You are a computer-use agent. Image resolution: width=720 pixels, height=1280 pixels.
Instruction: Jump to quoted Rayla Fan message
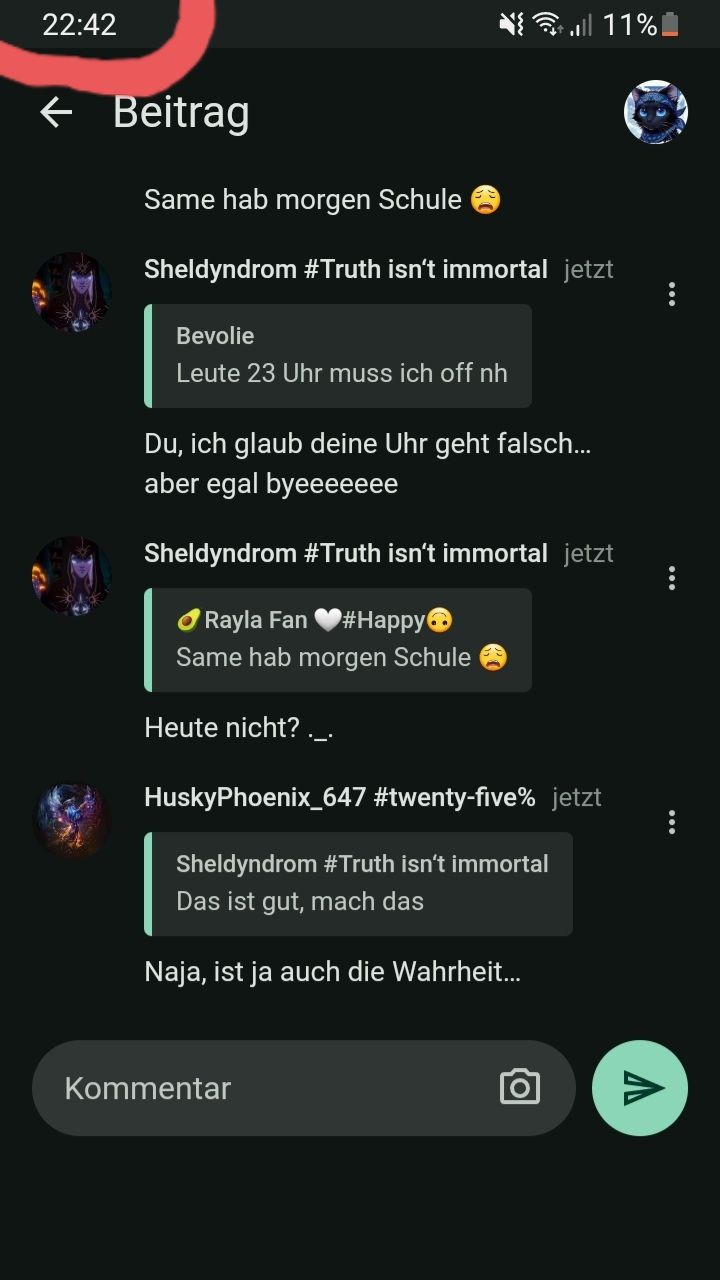click(338, 640)
